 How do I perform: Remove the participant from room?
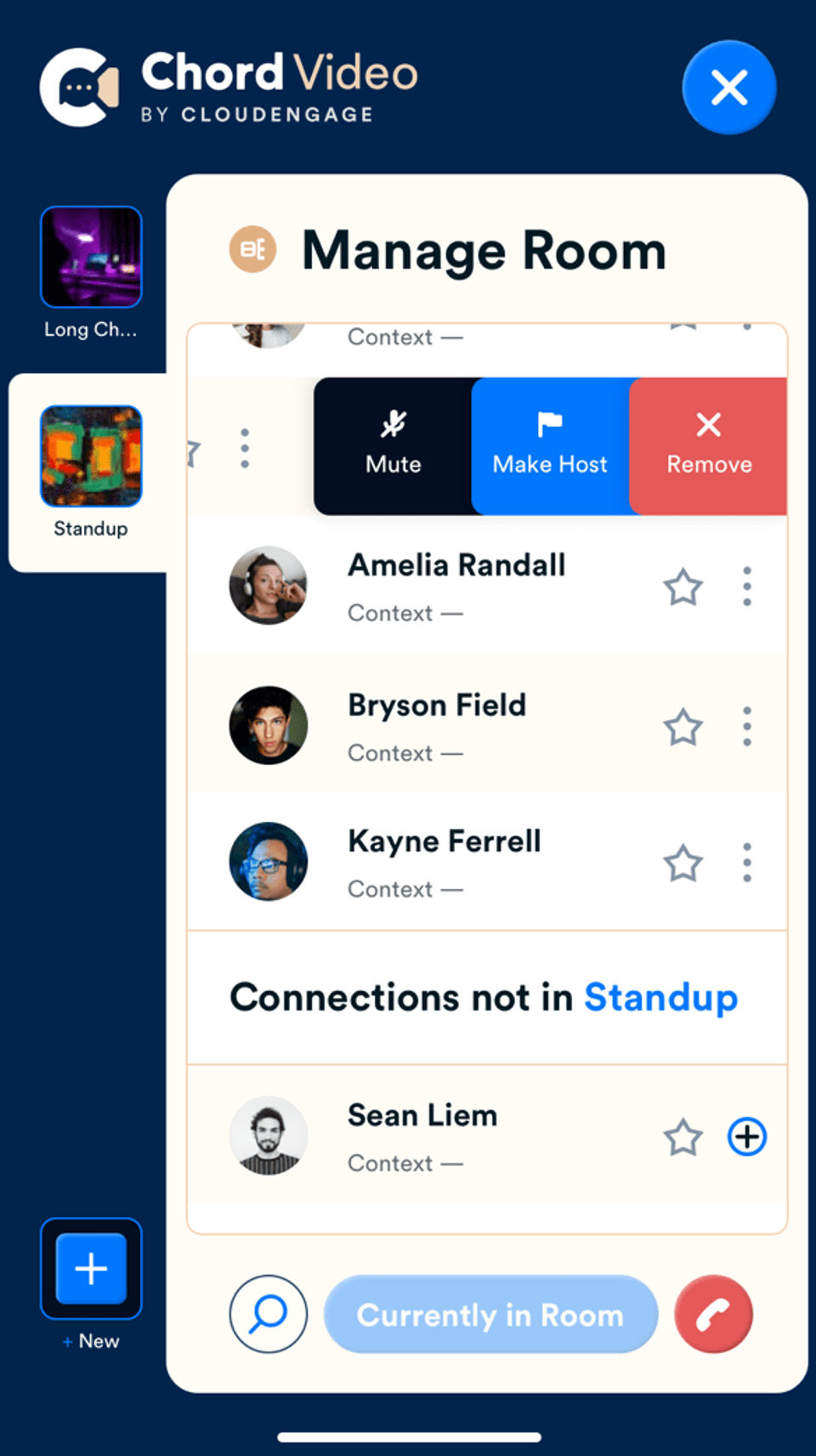tap(708, 445)
